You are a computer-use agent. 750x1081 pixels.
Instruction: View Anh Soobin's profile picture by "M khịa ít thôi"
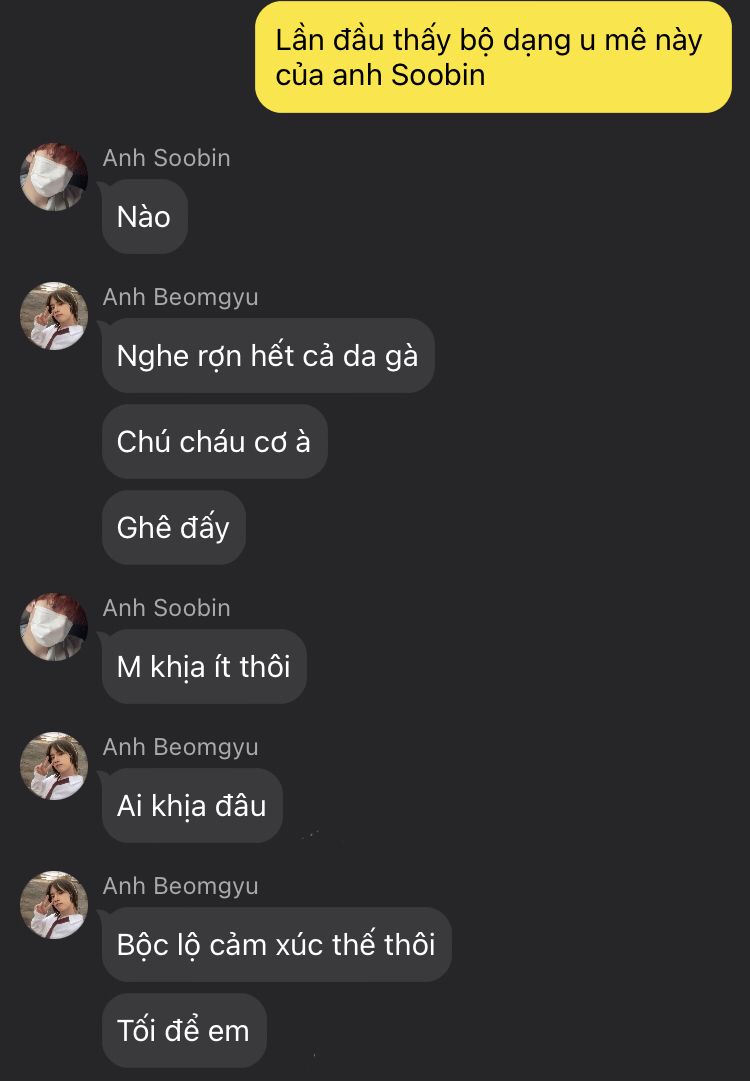[54, 627]
